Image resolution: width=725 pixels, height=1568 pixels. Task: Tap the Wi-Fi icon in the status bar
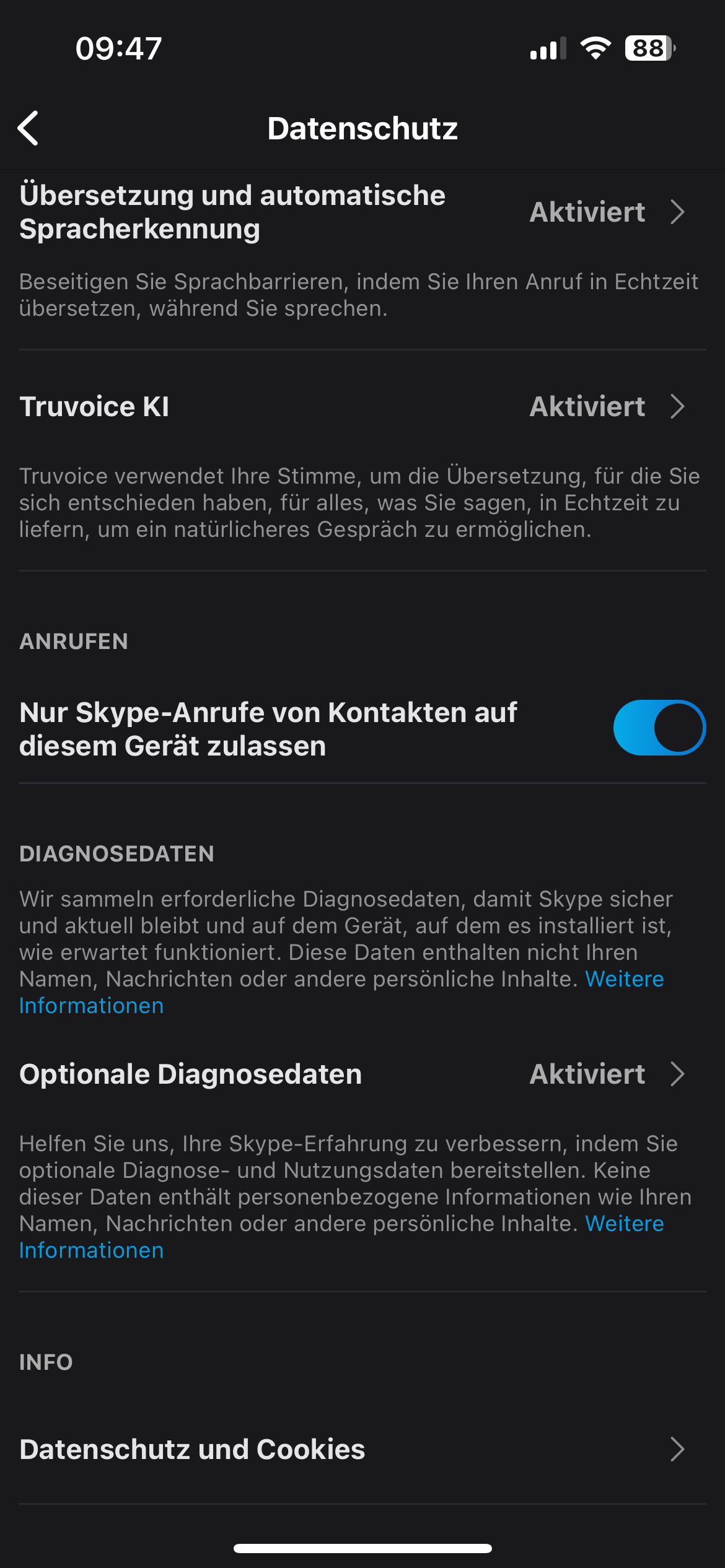(596, 51)
